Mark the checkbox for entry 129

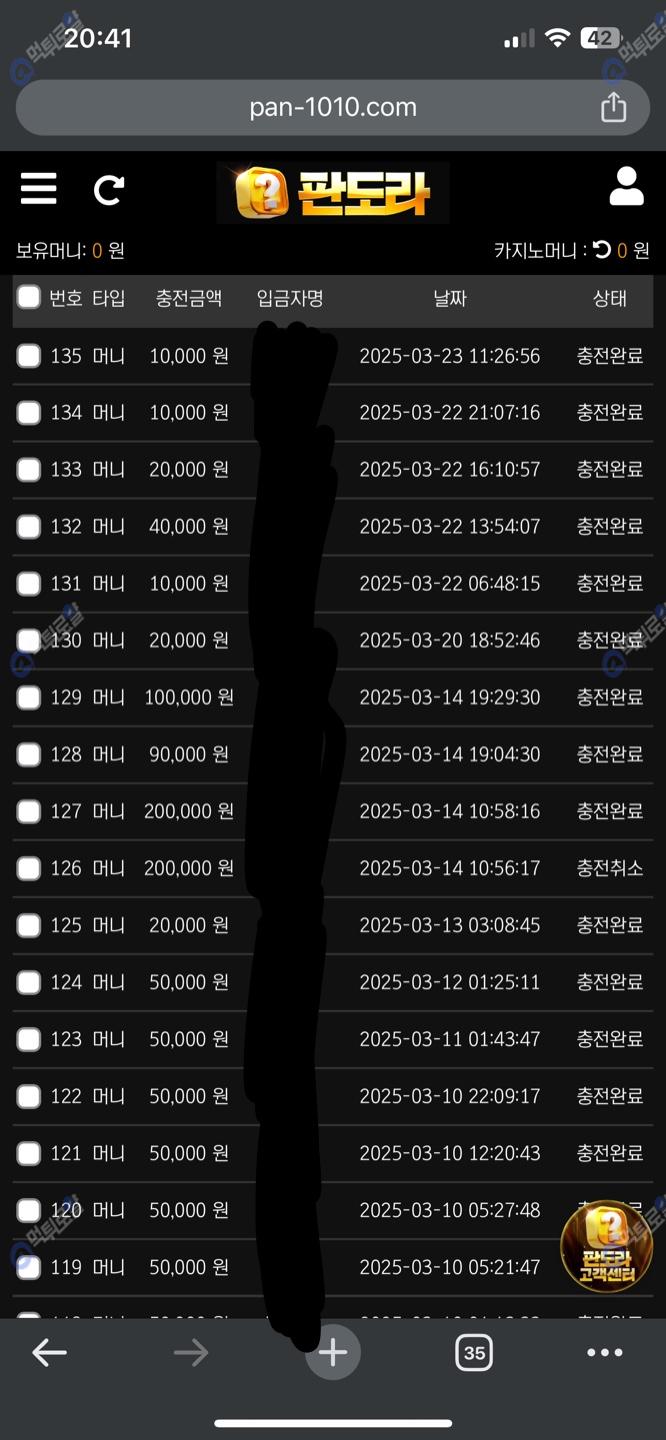click(x=29, y=698)
